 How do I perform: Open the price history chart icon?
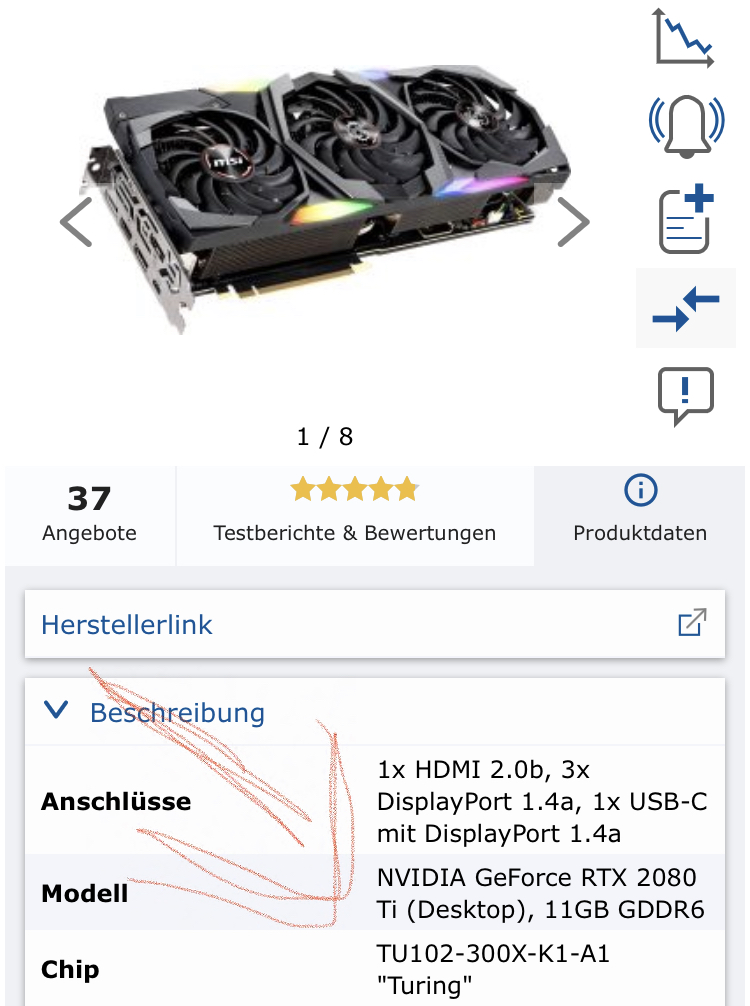pos(685,38)
